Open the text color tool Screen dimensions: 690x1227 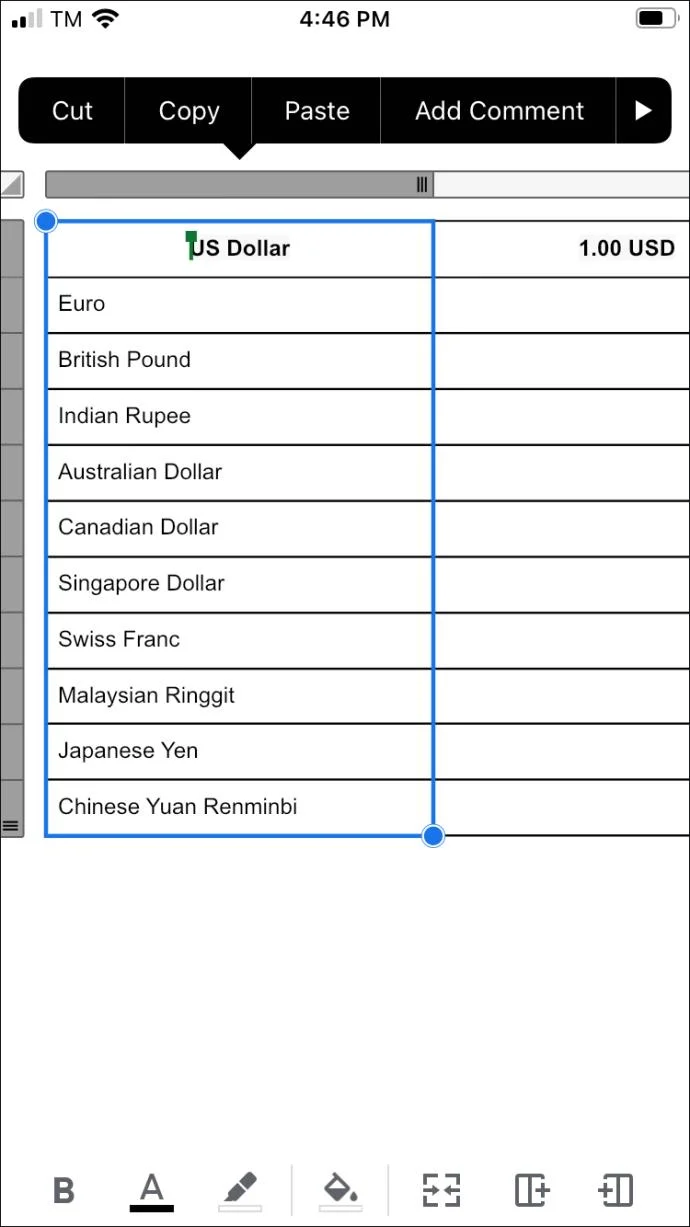[151, 1190]
